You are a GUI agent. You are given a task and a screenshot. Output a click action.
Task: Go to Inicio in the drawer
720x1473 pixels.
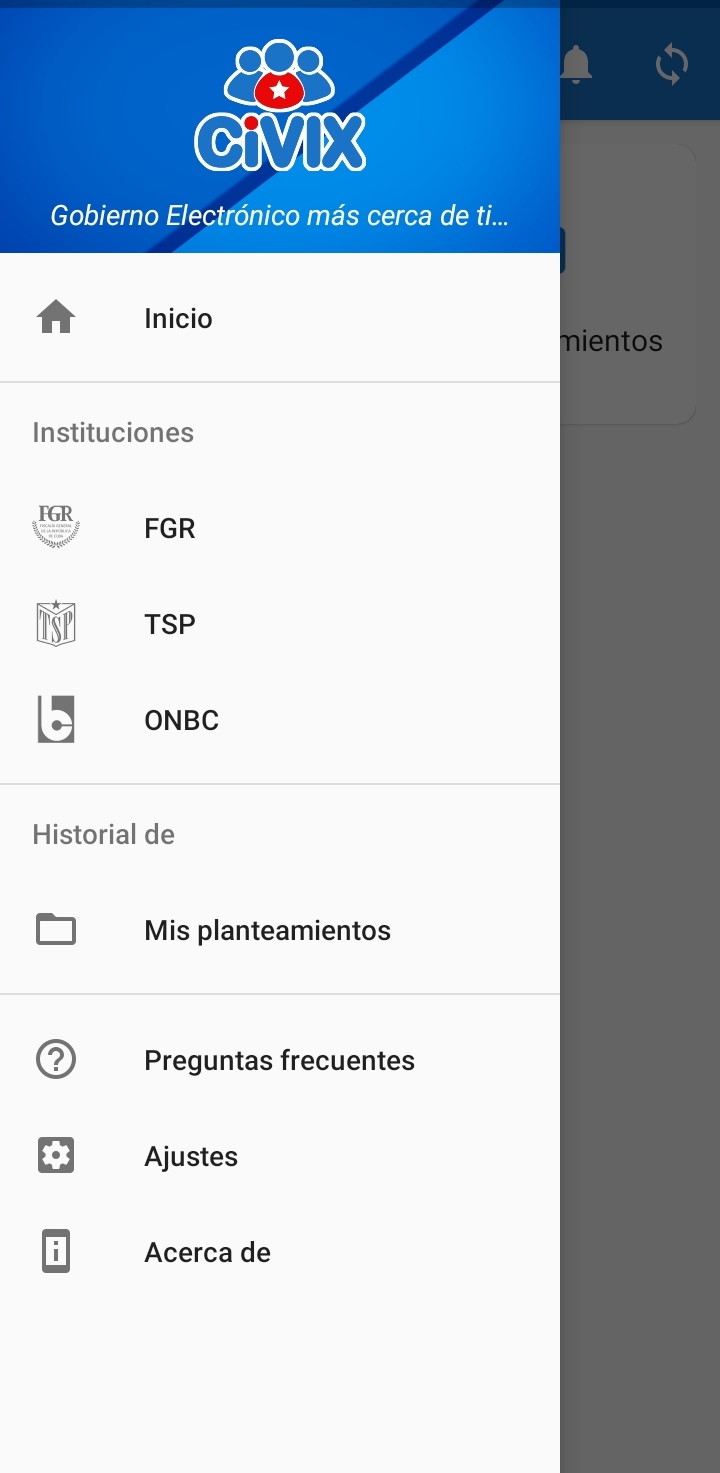(178, 319)
